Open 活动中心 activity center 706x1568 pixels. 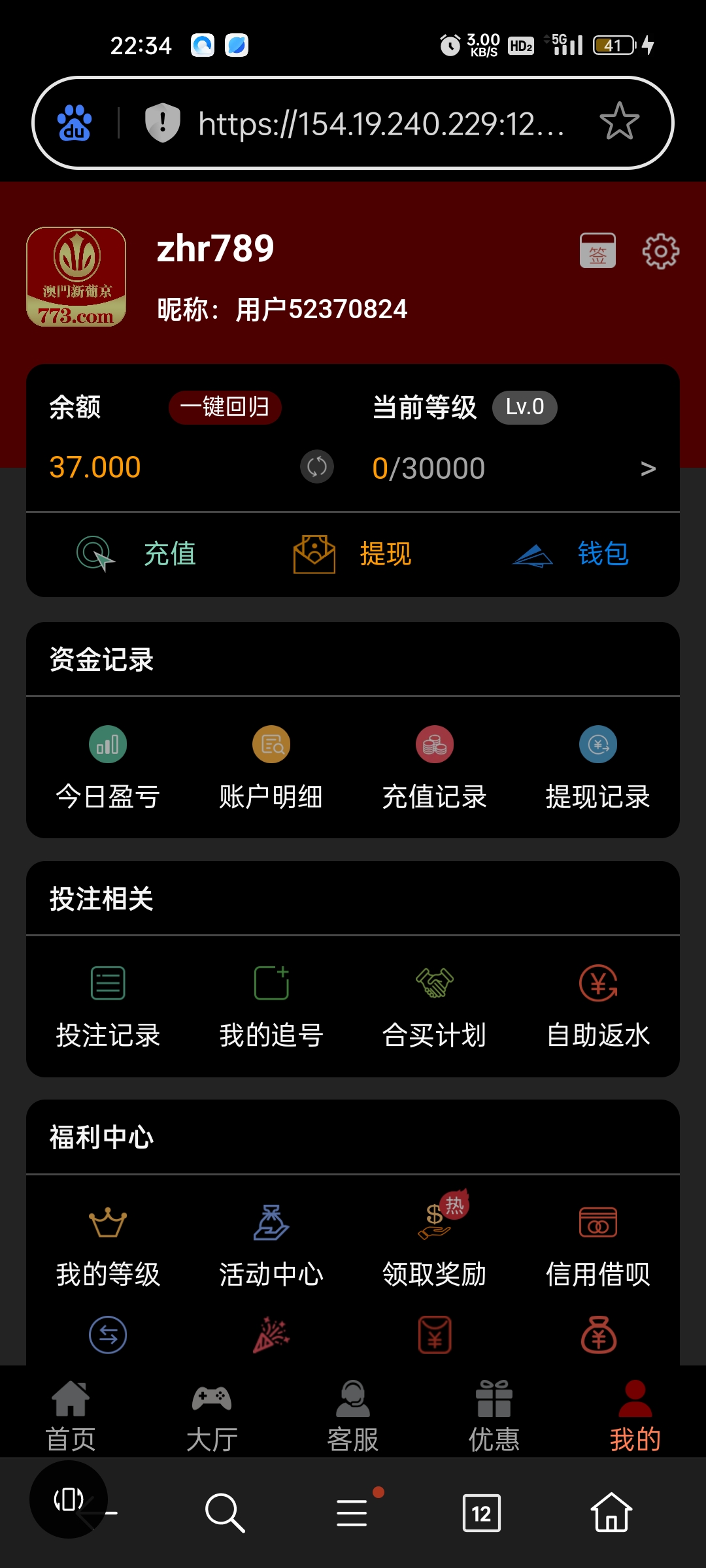[271, 1246]
